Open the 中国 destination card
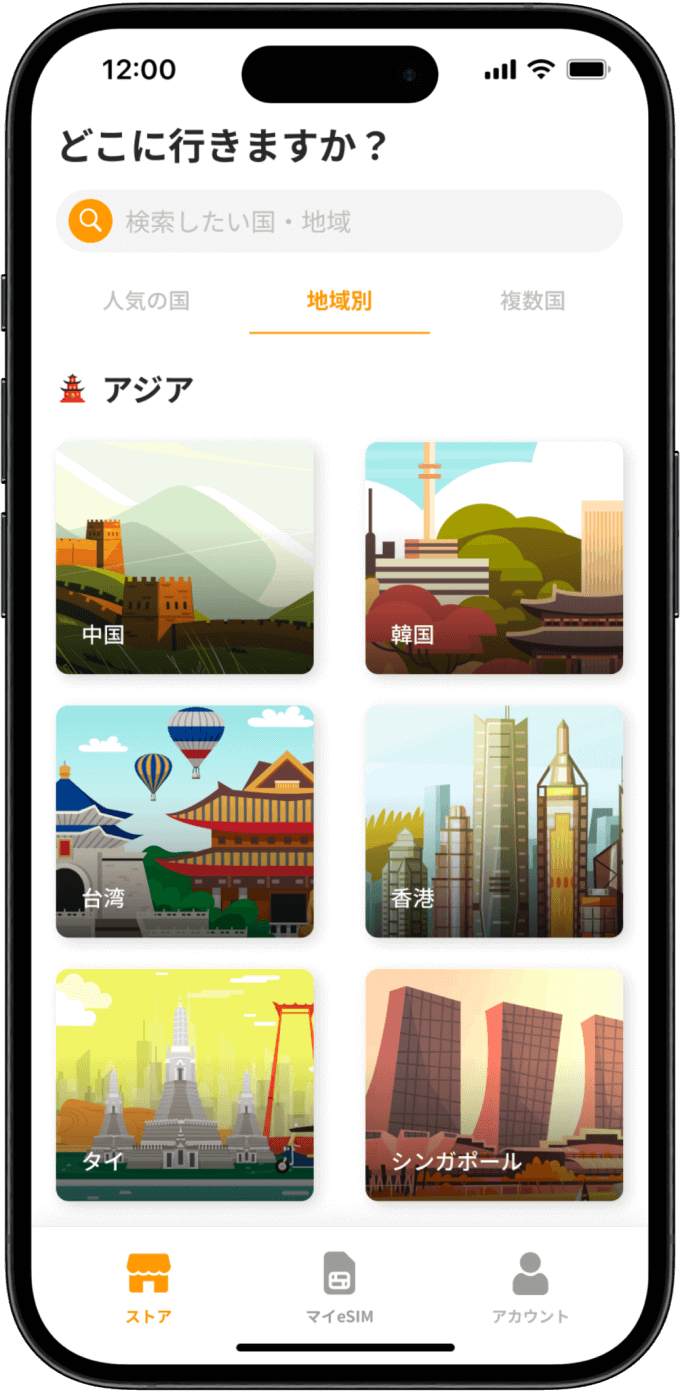The width and height of the screenshot is (680, 1392). (x=185, y=558)
